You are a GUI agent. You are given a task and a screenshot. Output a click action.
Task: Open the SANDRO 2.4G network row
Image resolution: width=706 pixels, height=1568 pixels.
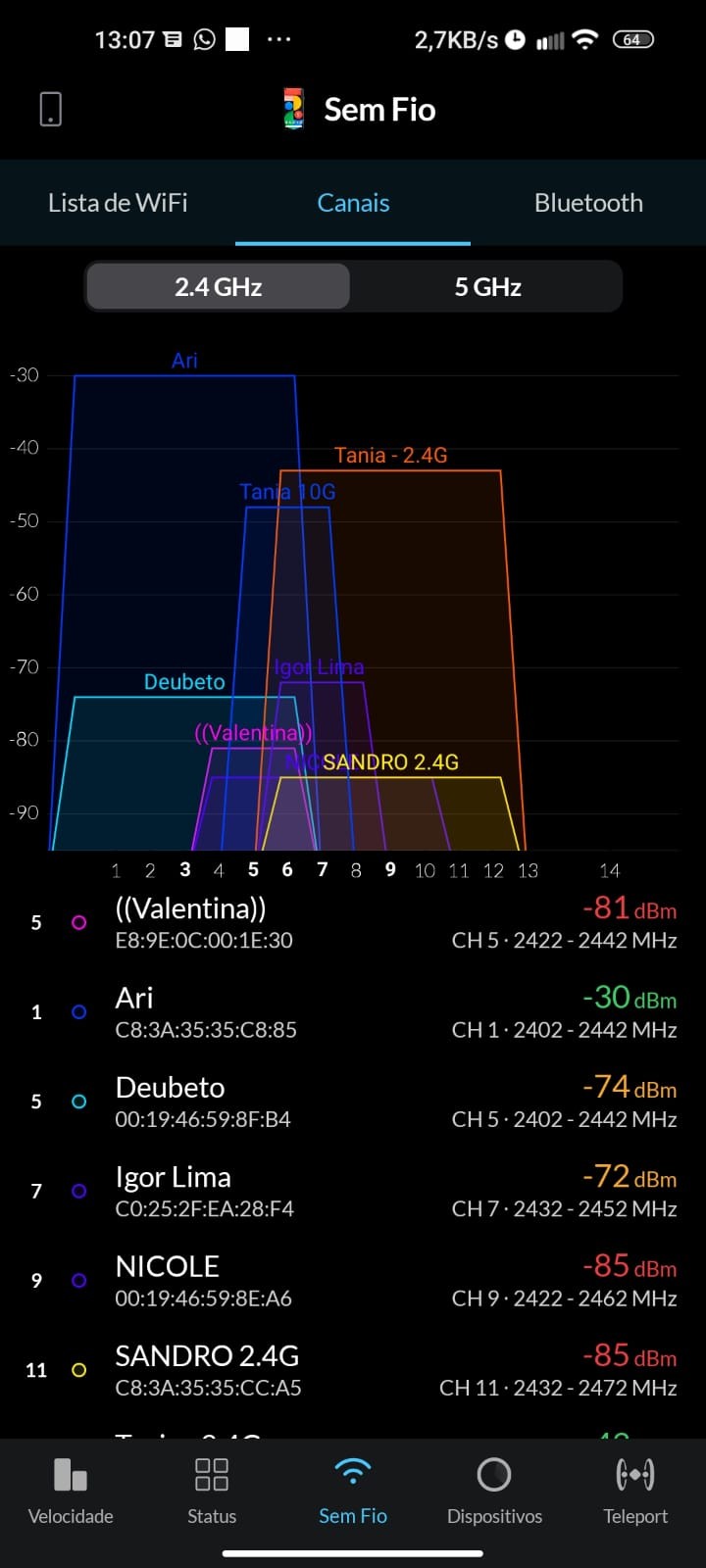(x=353, y=1370)
